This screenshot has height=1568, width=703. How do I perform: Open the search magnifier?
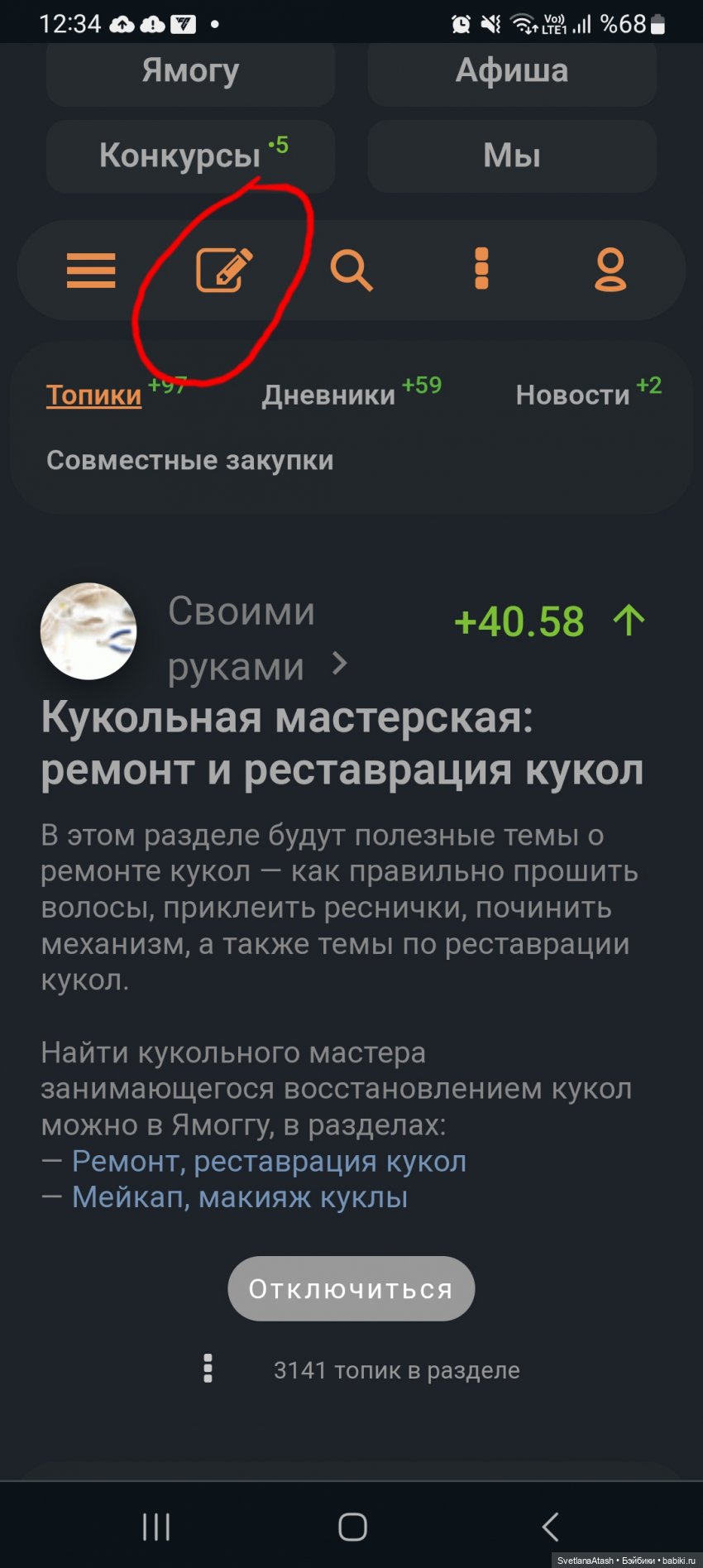[351, 271]
